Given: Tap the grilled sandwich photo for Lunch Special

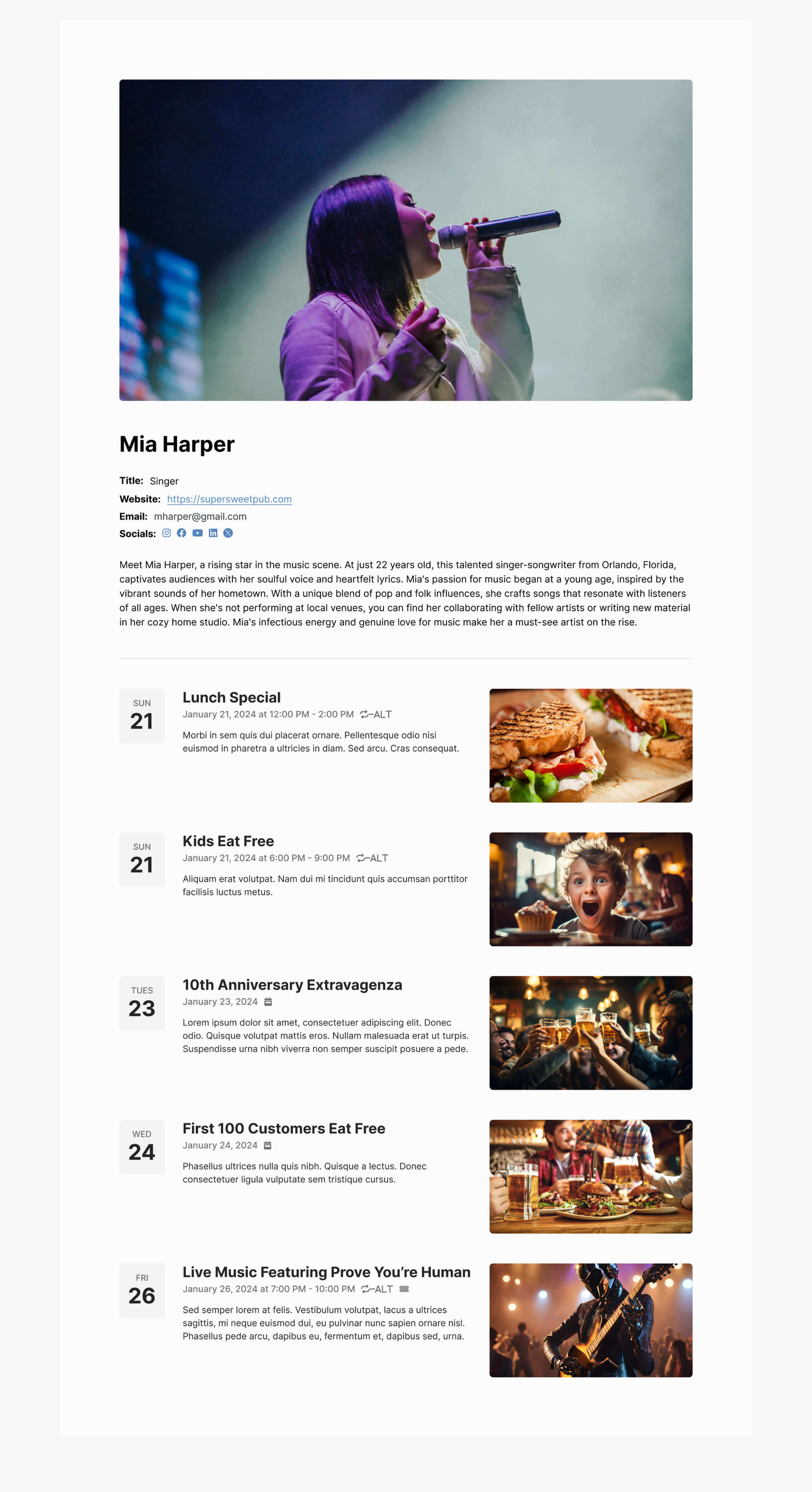Looking at the screenshot, I should pos(590,745).
